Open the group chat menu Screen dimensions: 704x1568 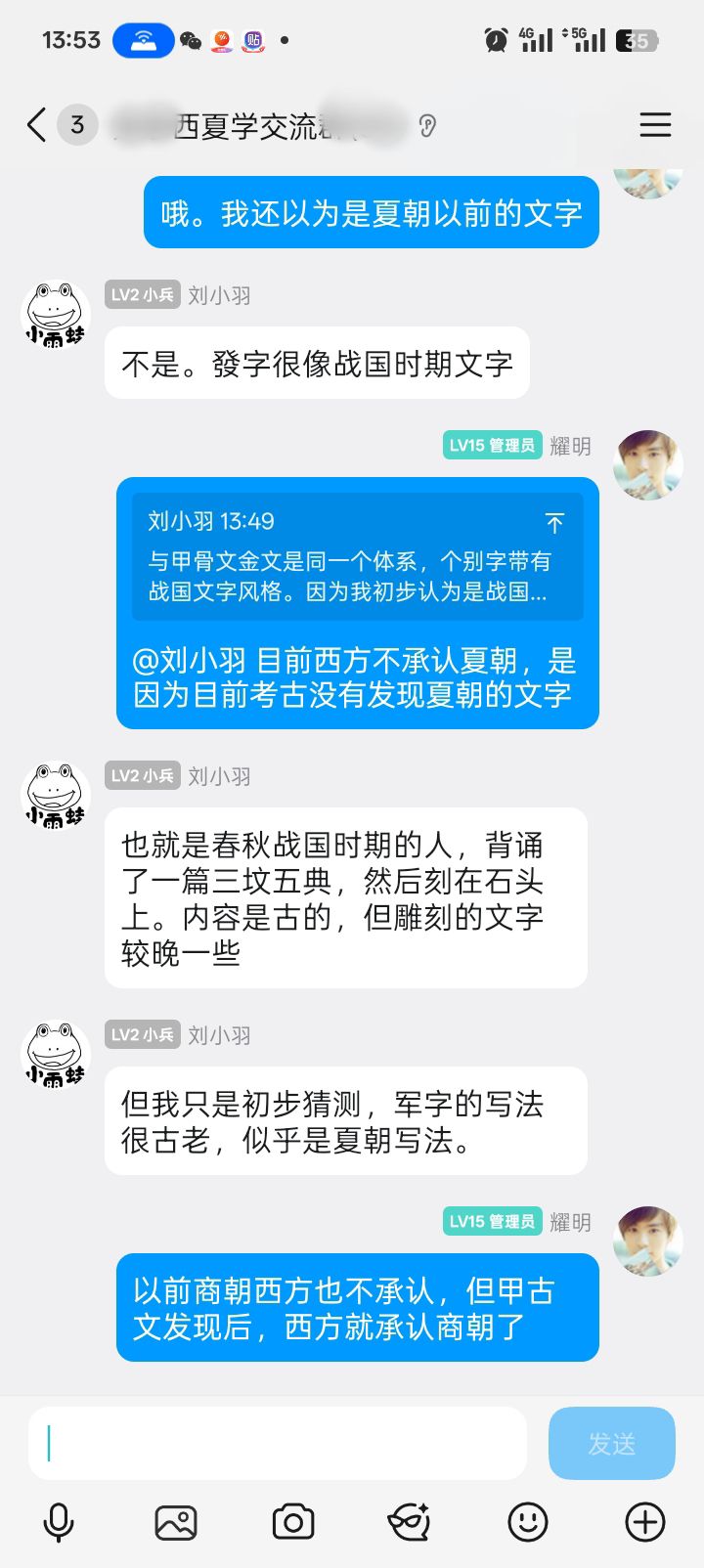[654, 125]
